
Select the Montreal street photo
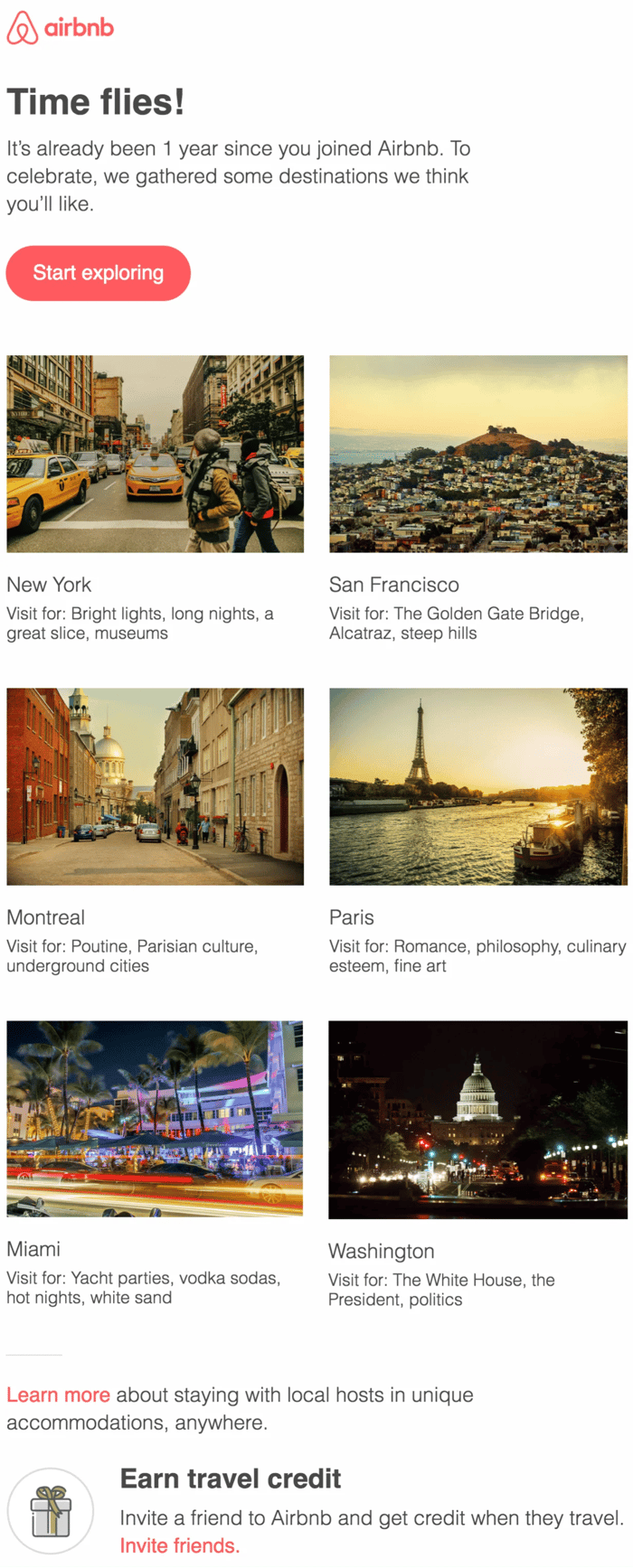[x=155, y=786]
